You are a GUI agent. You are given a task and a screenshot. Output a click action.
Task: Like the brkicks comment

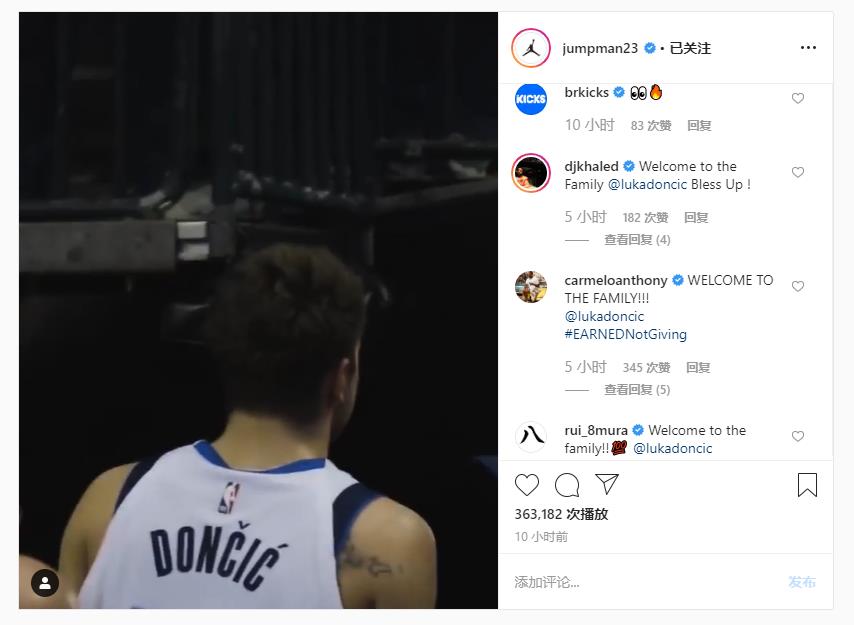click(798, 98)
